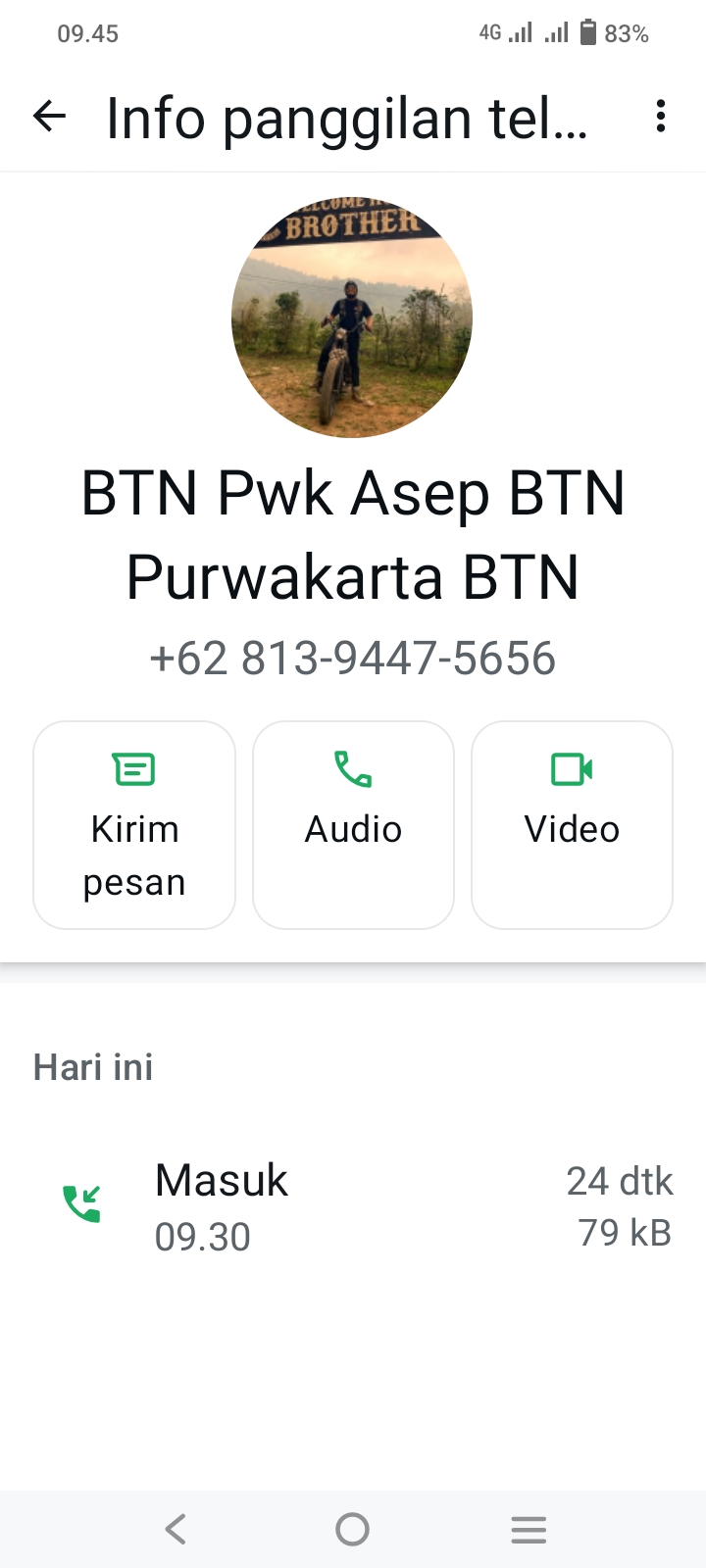Open the profile picture of the contact
Screen dimensions: 706x1568
tap(353, 318)
